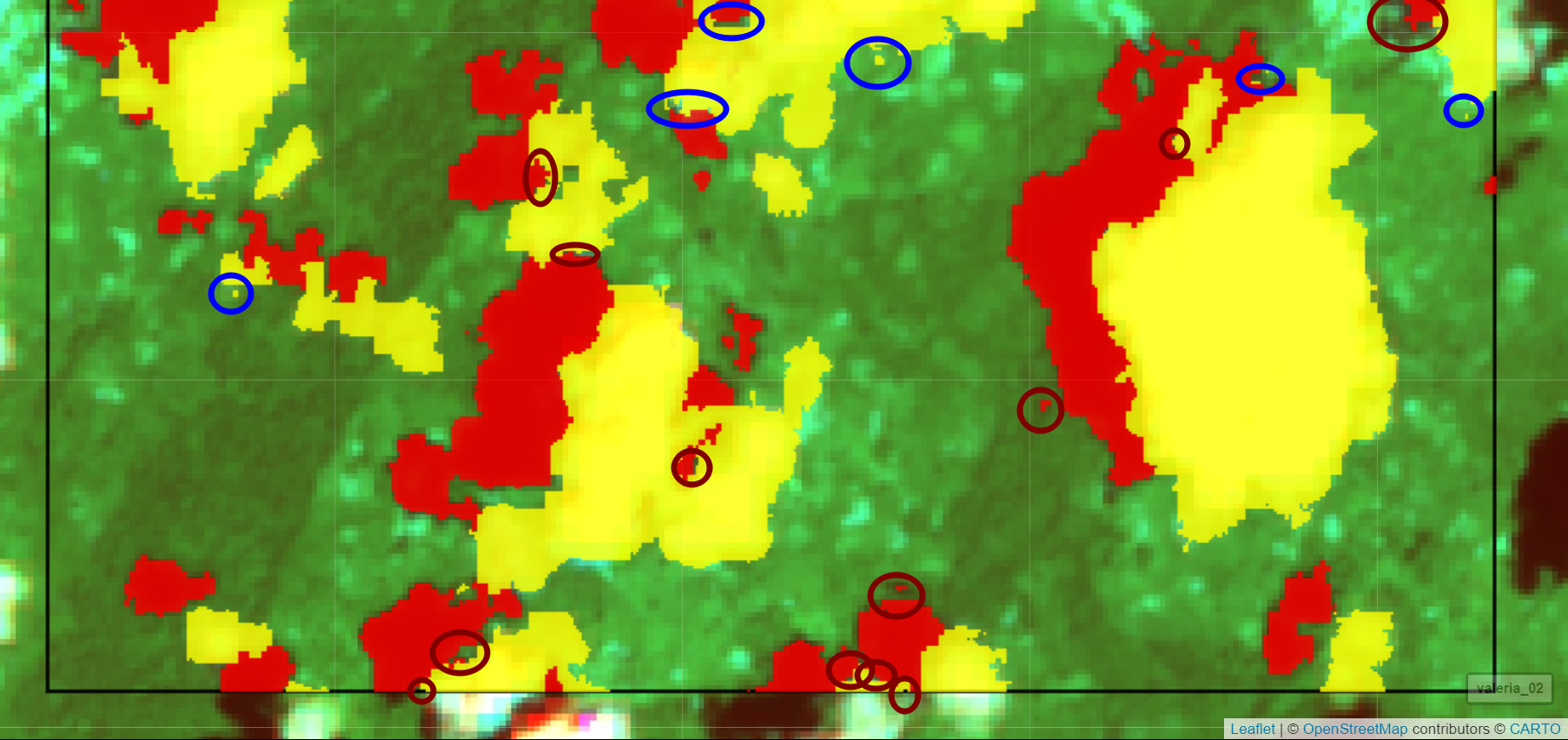Open the CARTO attribution link
Image resolution: width=1568 pixels, height=740 pixels.
pyautogui.click(x=1534, y=730)
